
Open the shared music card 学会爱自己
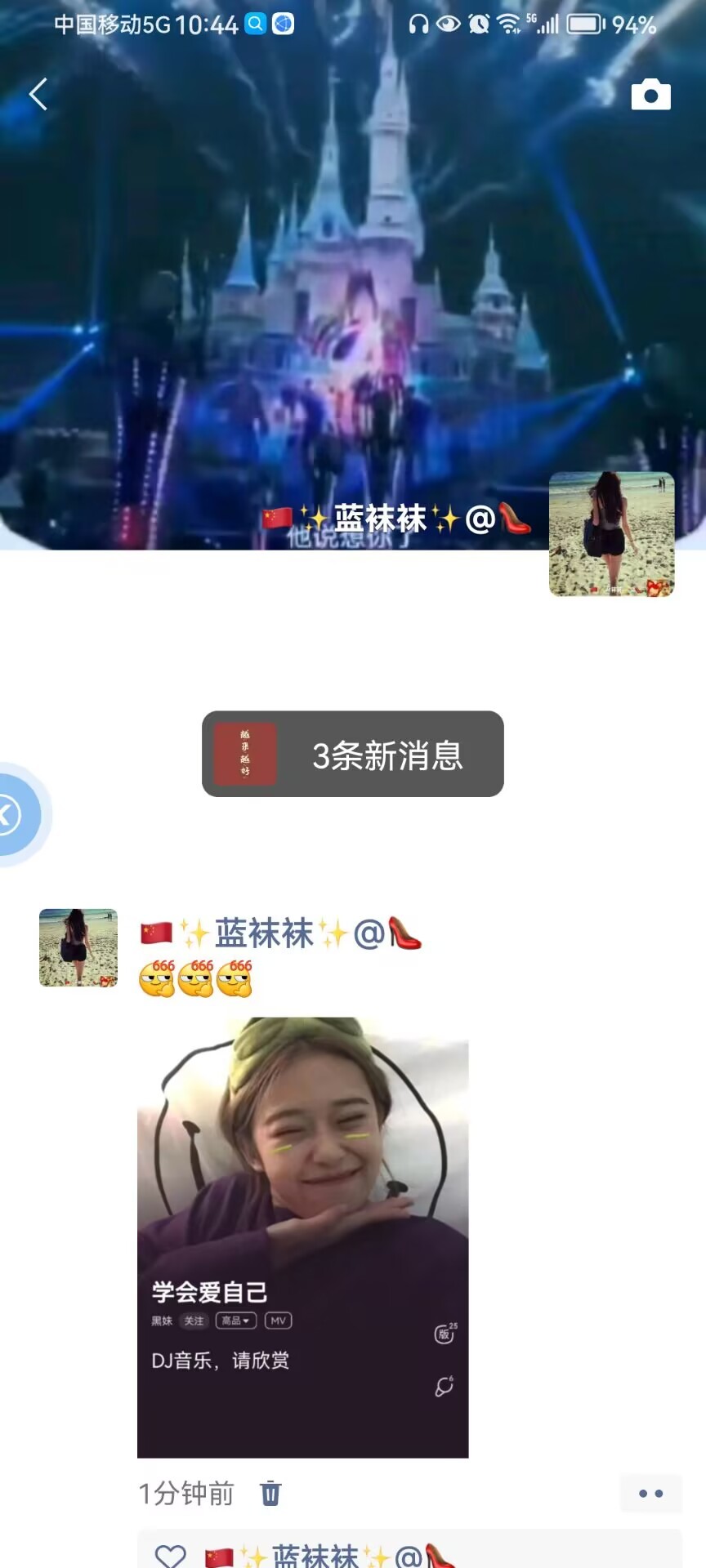click(x=302, y=1236)
